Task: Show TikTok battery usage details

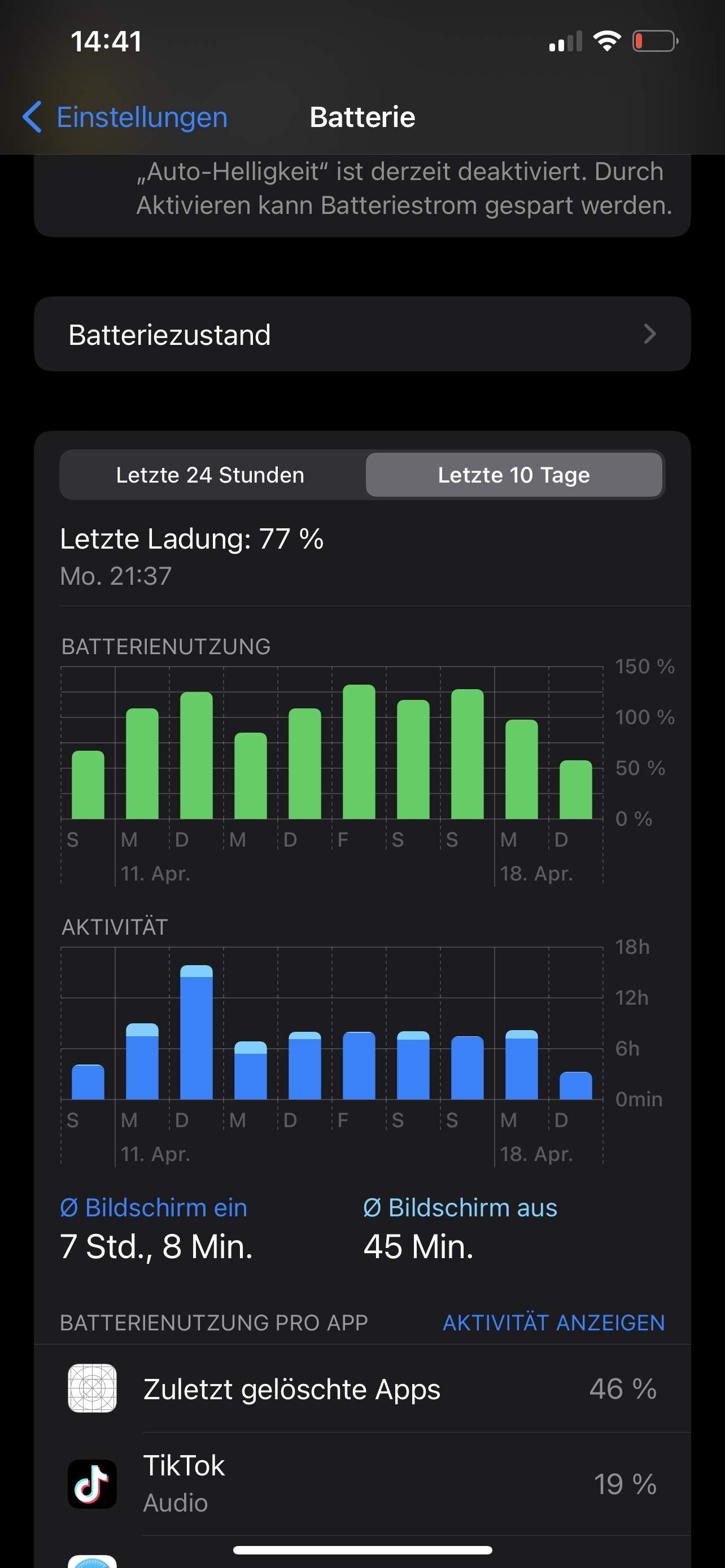Action: (362, 1483)
